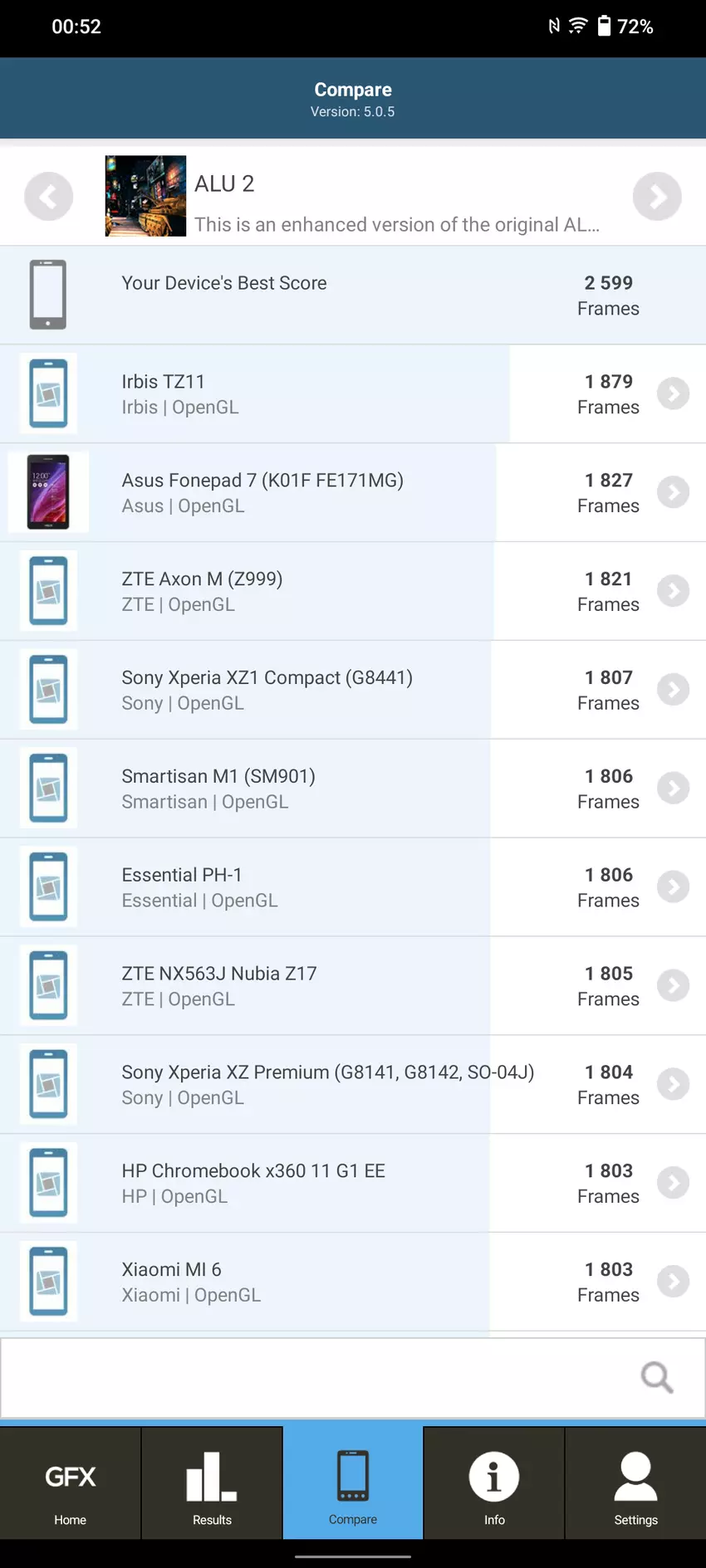Open Irbis TZ11 device details
This screenshot has width=706, height=1568.
(x=674, y=393)
